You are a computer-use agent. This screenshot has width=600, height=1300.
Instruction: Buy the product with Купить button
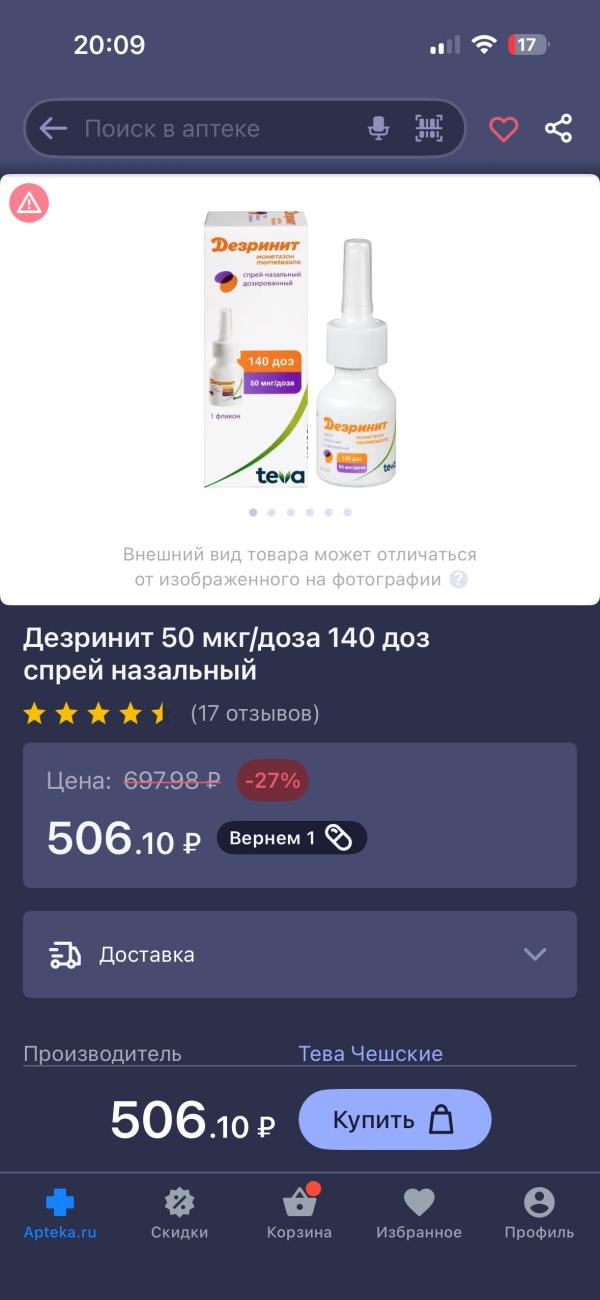tap(395, 1119)
